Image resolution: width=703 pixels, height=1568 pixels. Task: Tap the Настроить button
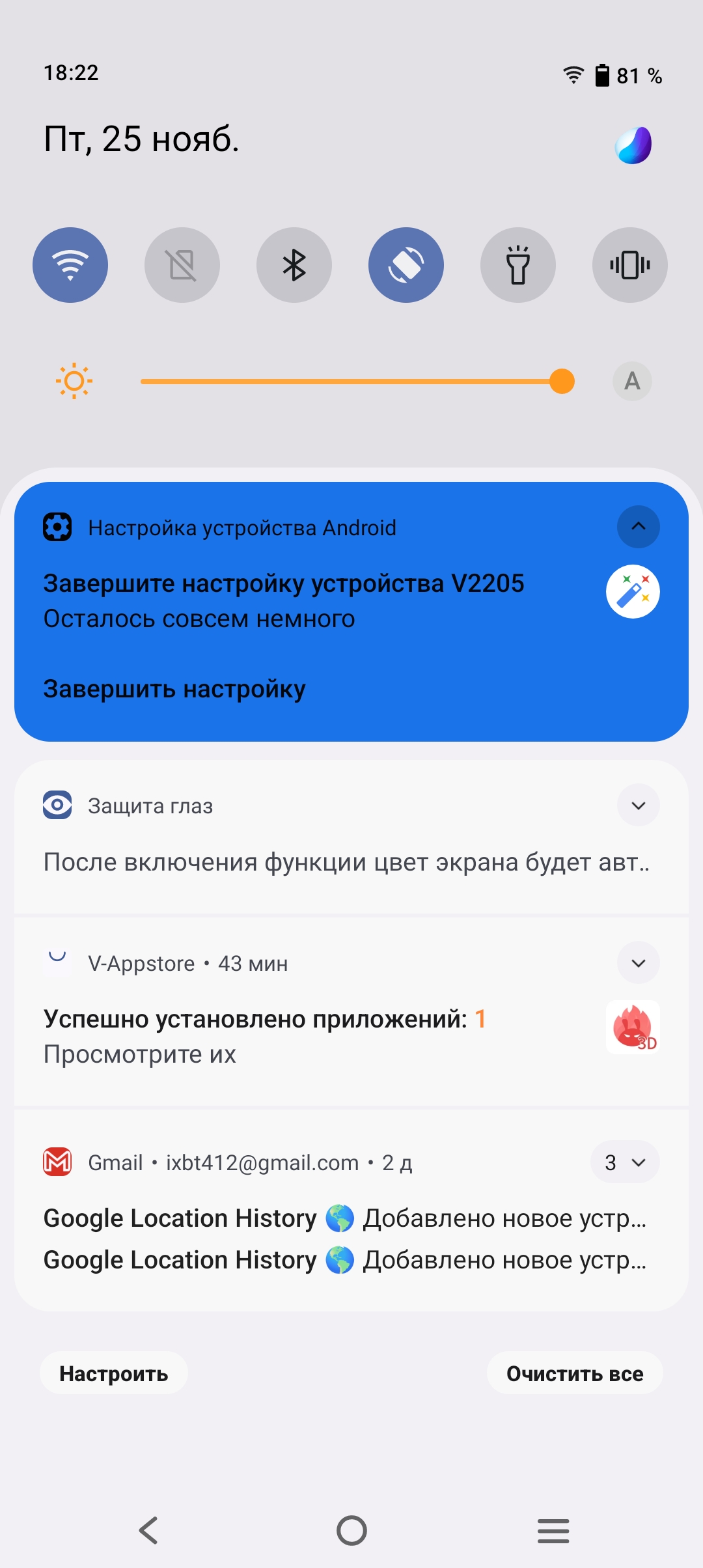[114, 1373]
